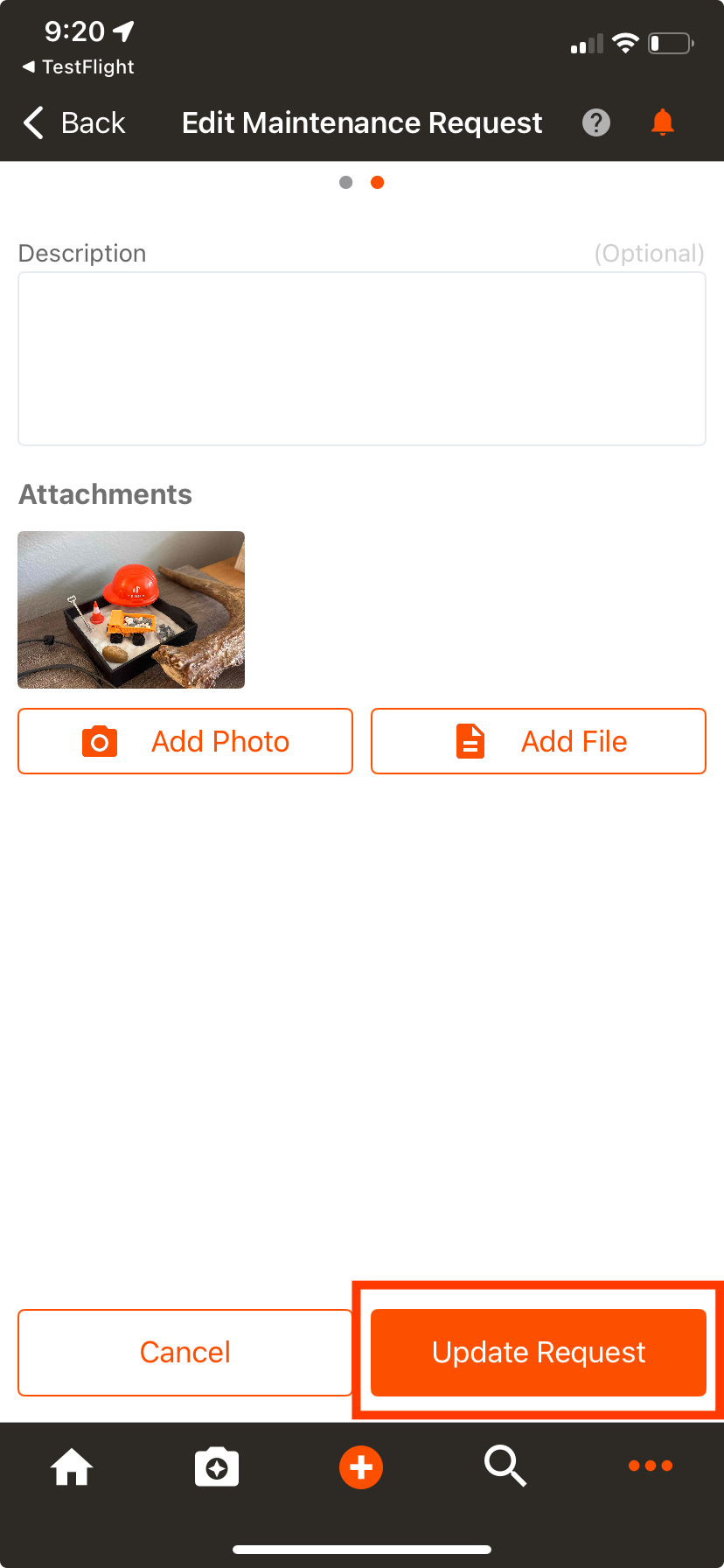Cancel editing the request
Image resolution: width=724 pixels, height=1568 pixels.
point(185,1352)
